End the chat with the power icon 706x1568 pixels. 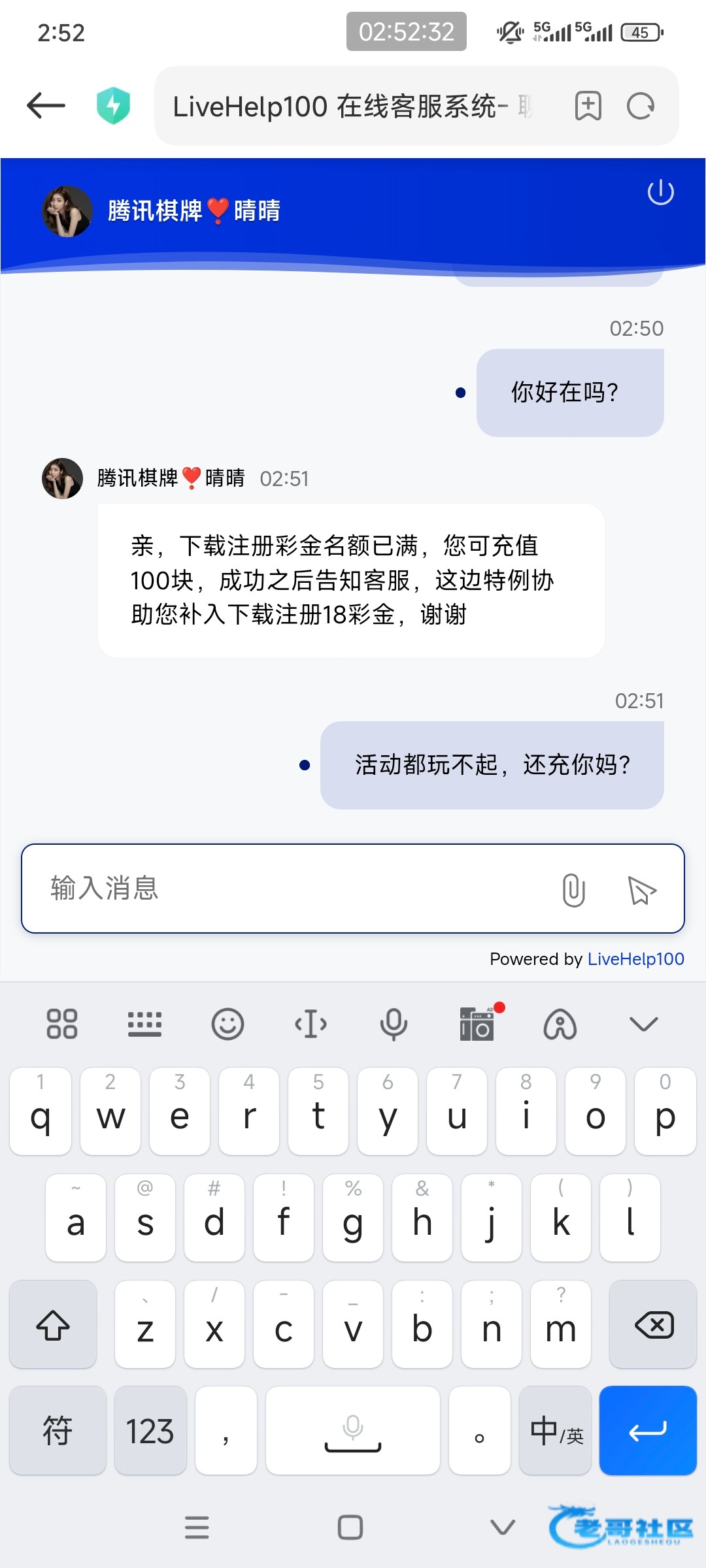(660, 192)
